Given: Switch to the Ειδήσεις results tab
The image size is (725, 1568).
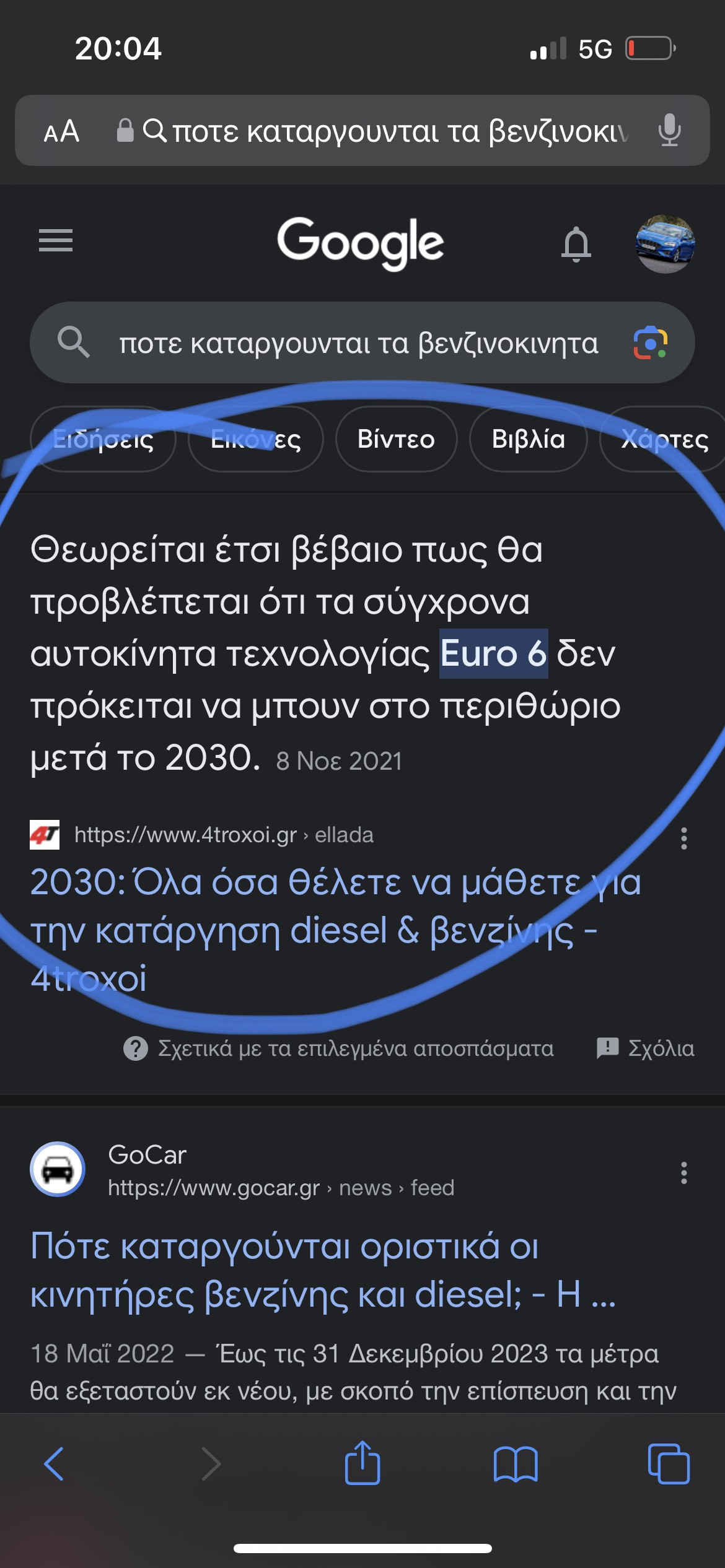Looking at the screenshot, I should (103, 439).
